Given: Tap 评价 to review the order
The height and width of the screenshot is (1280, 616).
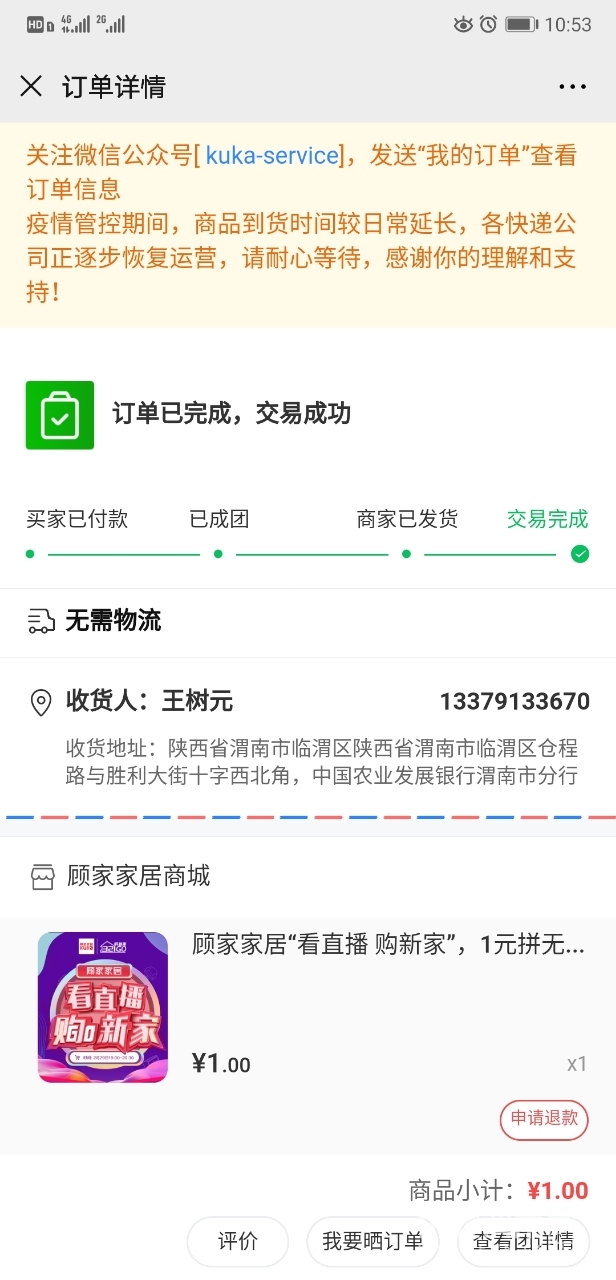Looking at the screenshot, I should coord(238,1241).
